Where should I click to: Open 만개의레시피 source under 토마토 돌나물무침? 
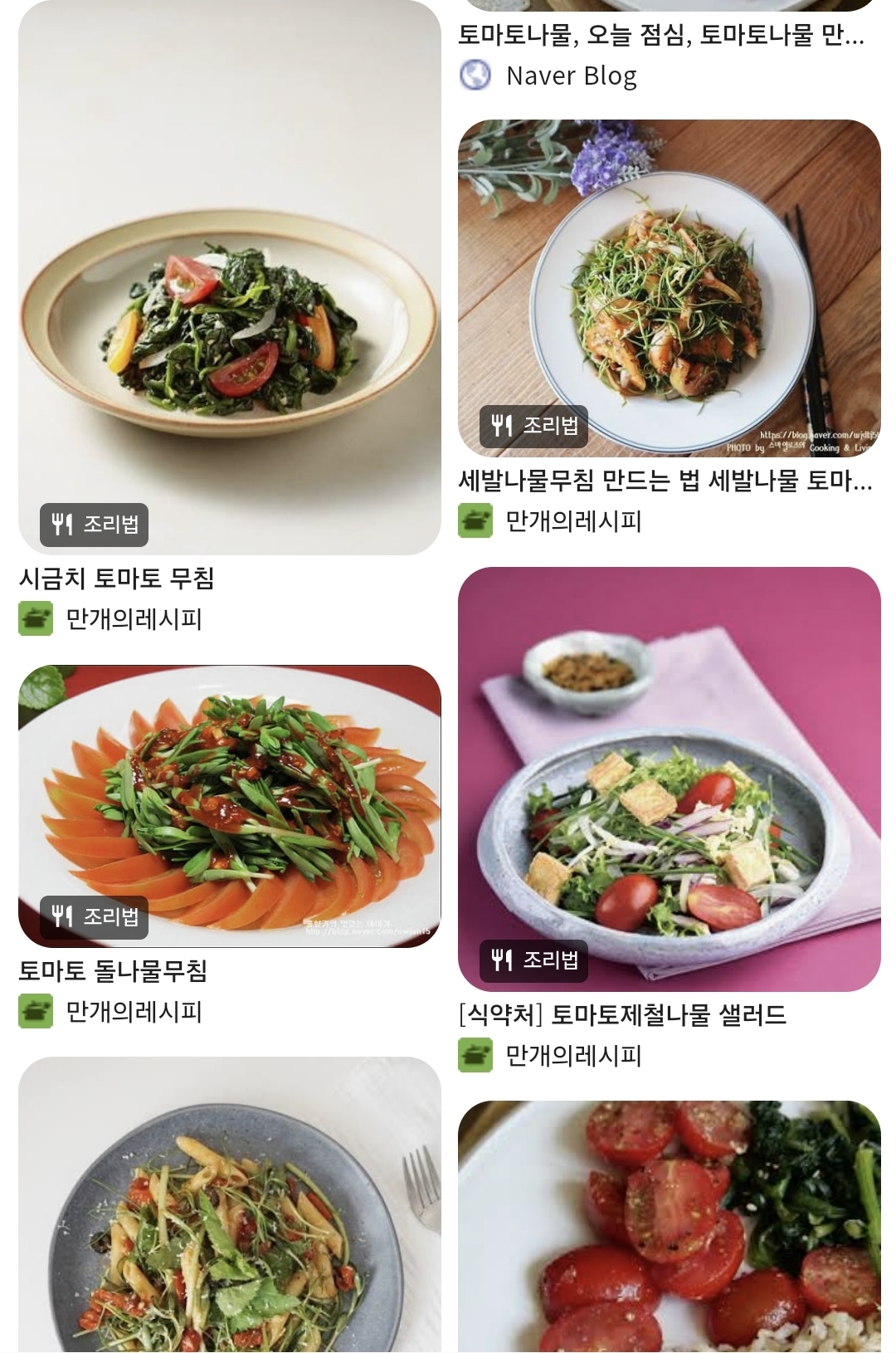point(133,1012)
